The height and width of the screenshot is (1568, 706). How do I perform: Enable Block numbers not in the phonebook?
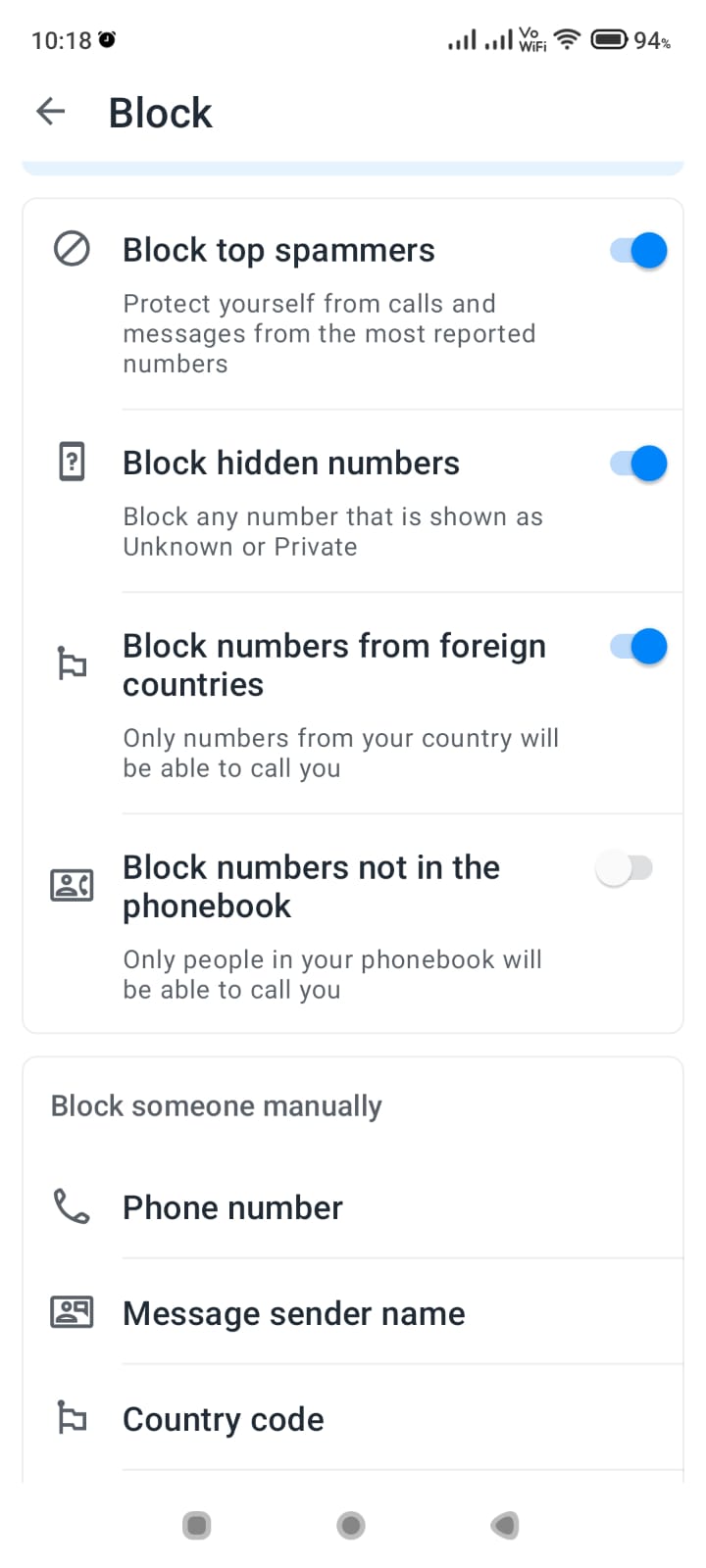point(625,868)
